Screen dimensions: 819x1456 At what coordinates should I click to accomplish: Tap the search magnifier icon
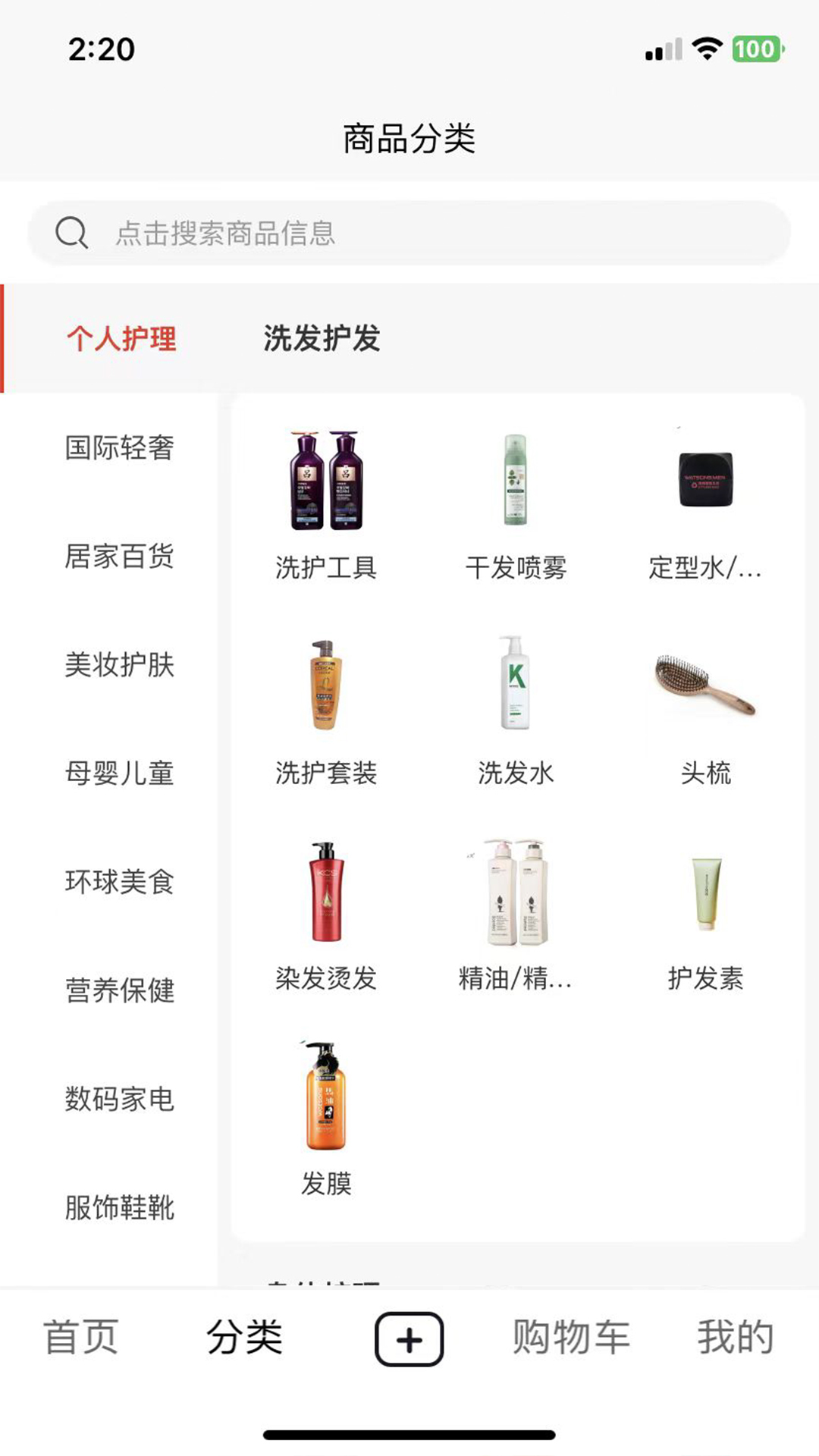(x=72, y=233)
